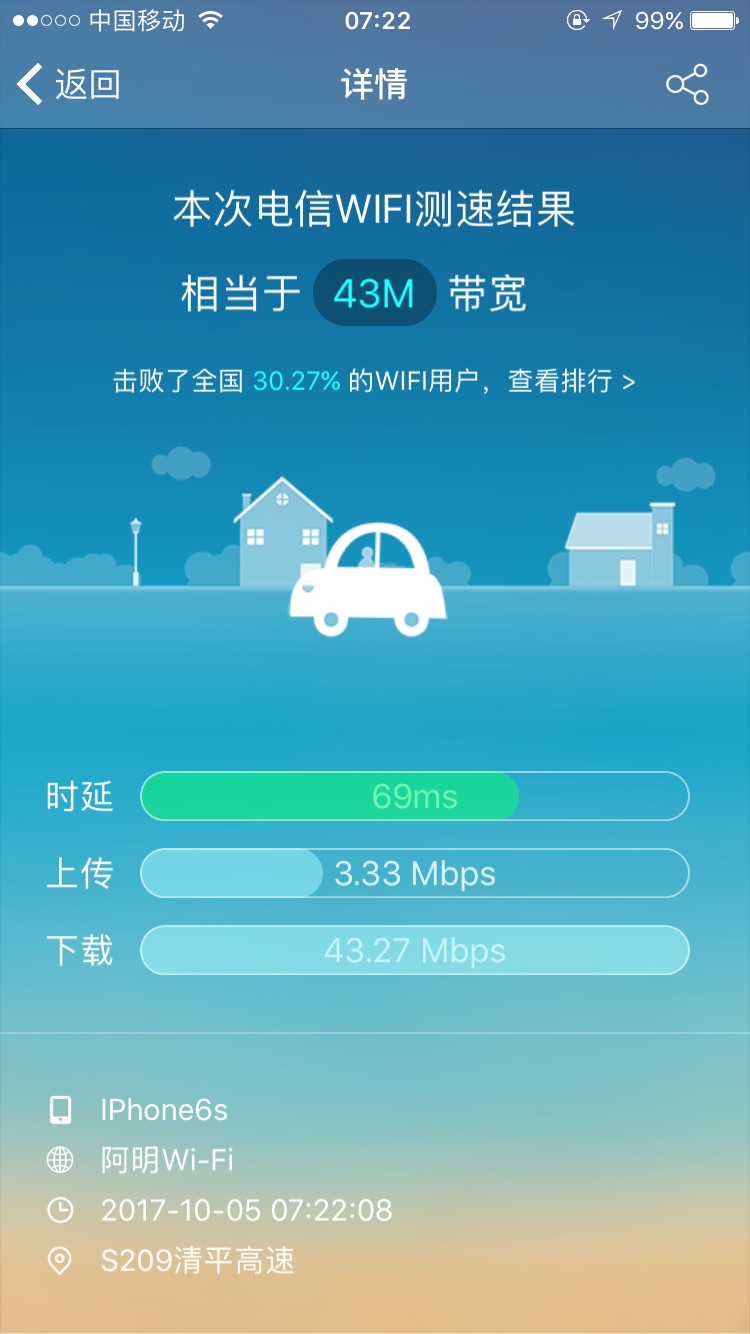The height and width of the screenshot is (1334, 750).
Task: Tap the clock icon beside the timestamp
Action: coord(62,1211)
